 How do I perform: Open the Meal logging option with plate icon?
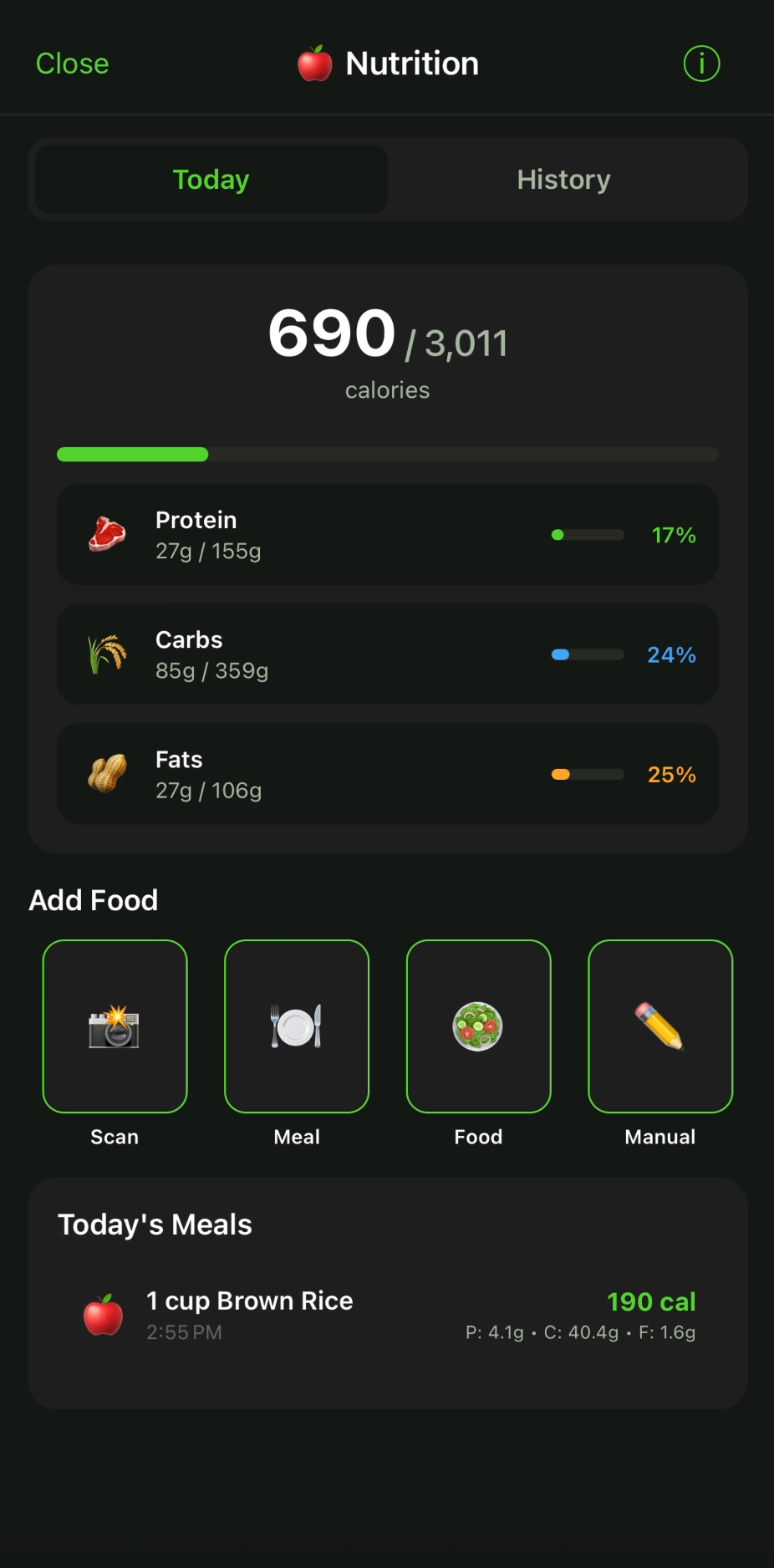[297, 1026]
